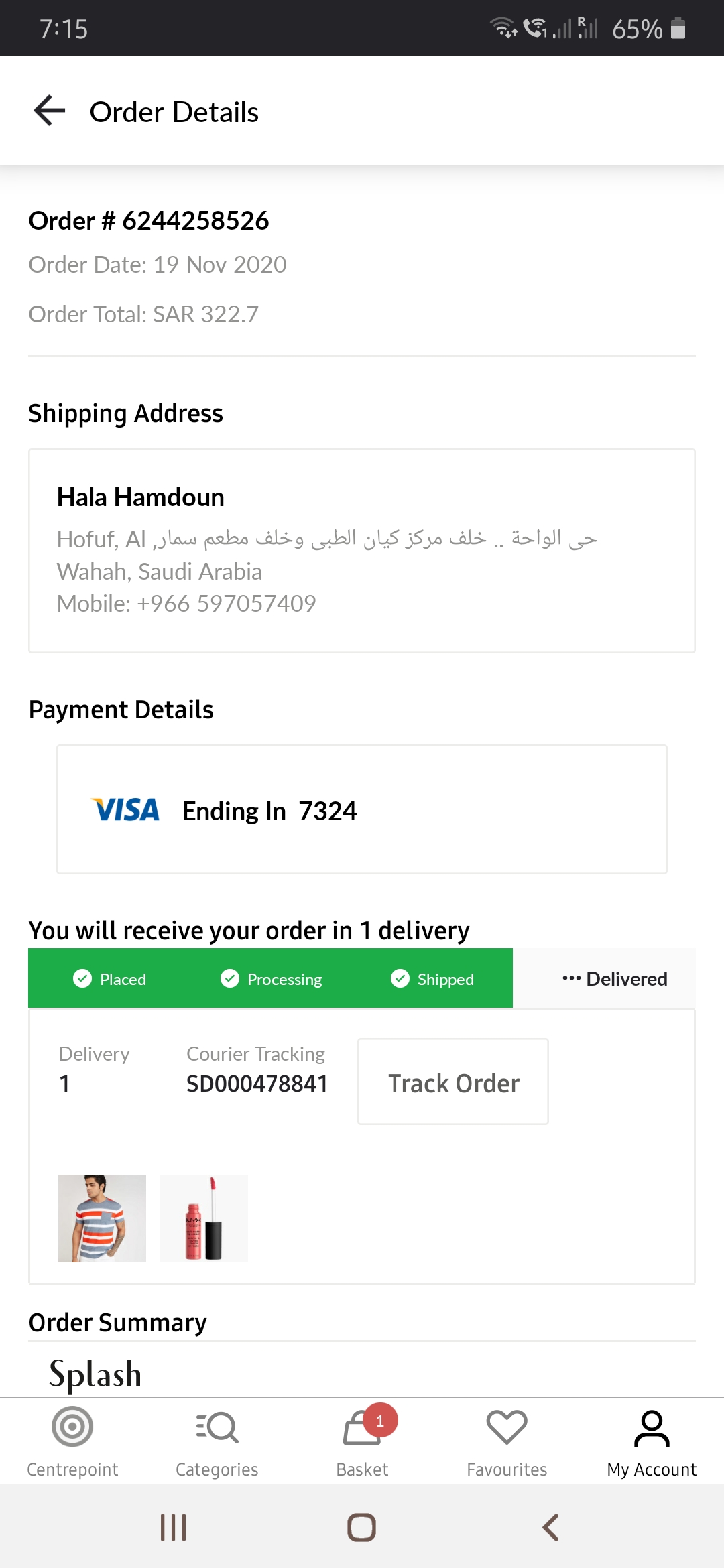Image resolution: width=724 pixels, height=1568 pixels.
Task: Switch to the Favourites tab
Action: pyautogui.click(x=507, y=1441)
